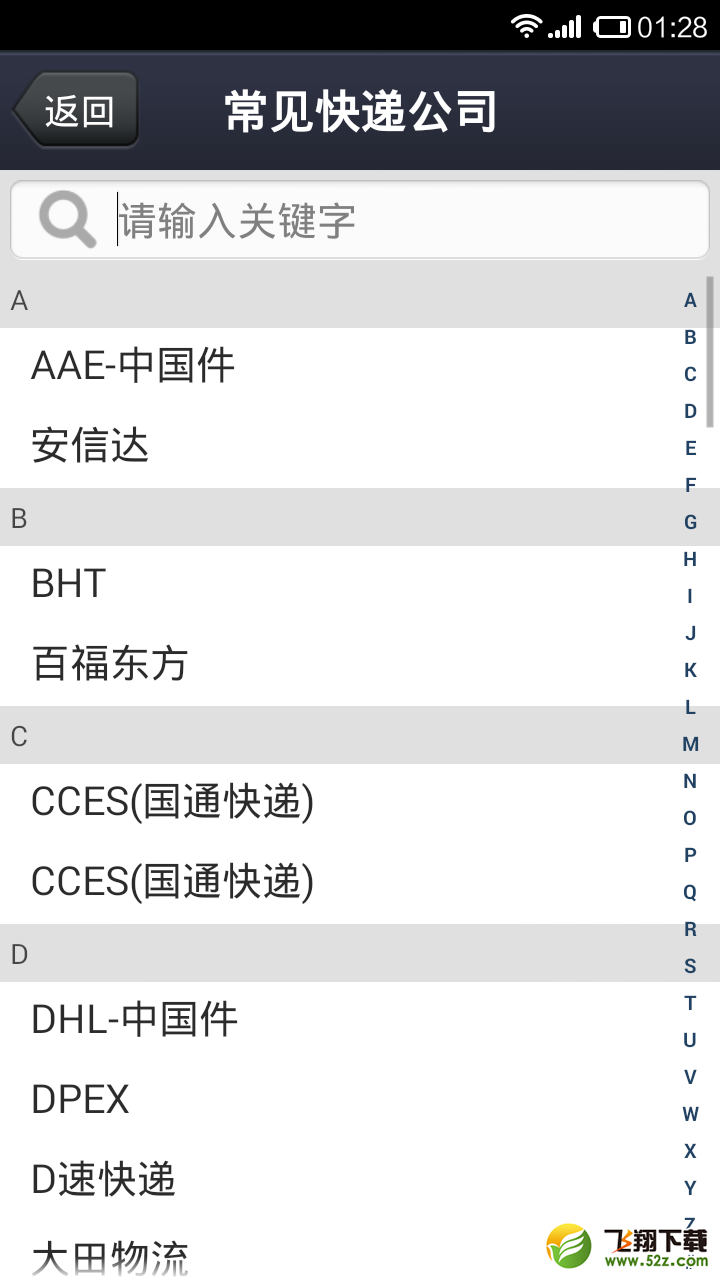Focus the 请输入关键字 search field
720x1280 pixels.
point(360,220)
